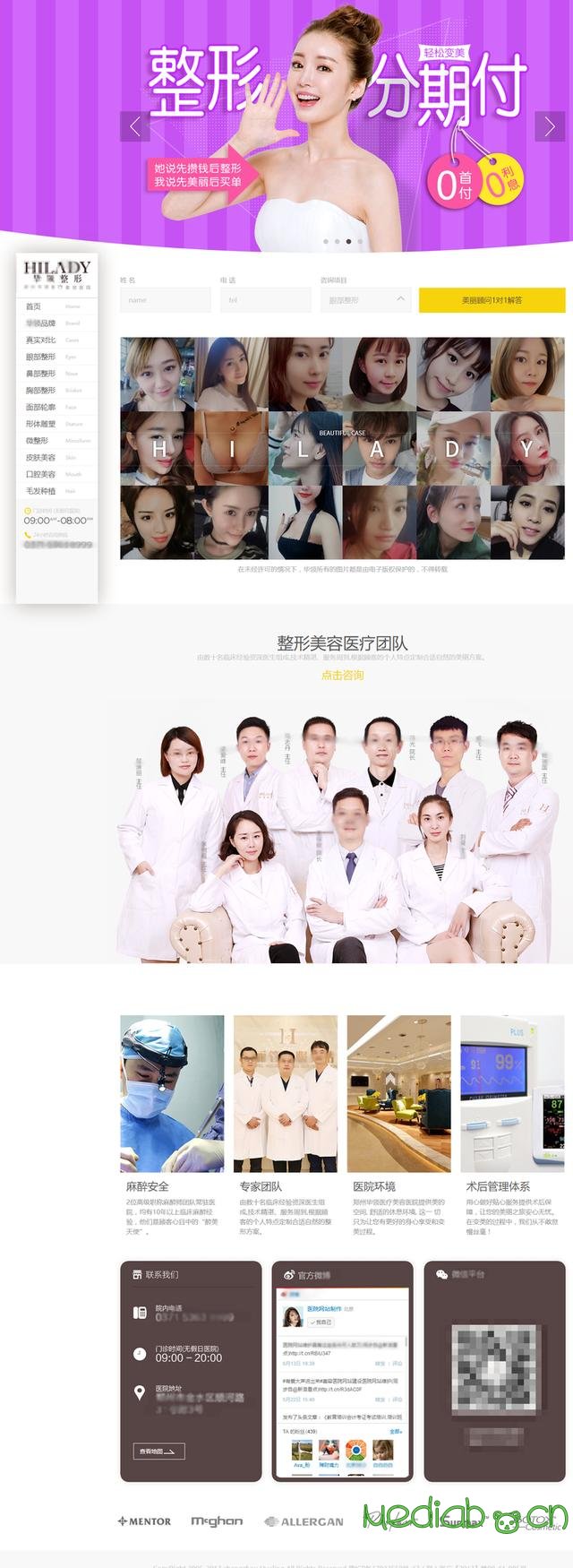The width and height of the screenshot is (573, 1568).
Task: Go to the next banner slide
Action: 550,127
